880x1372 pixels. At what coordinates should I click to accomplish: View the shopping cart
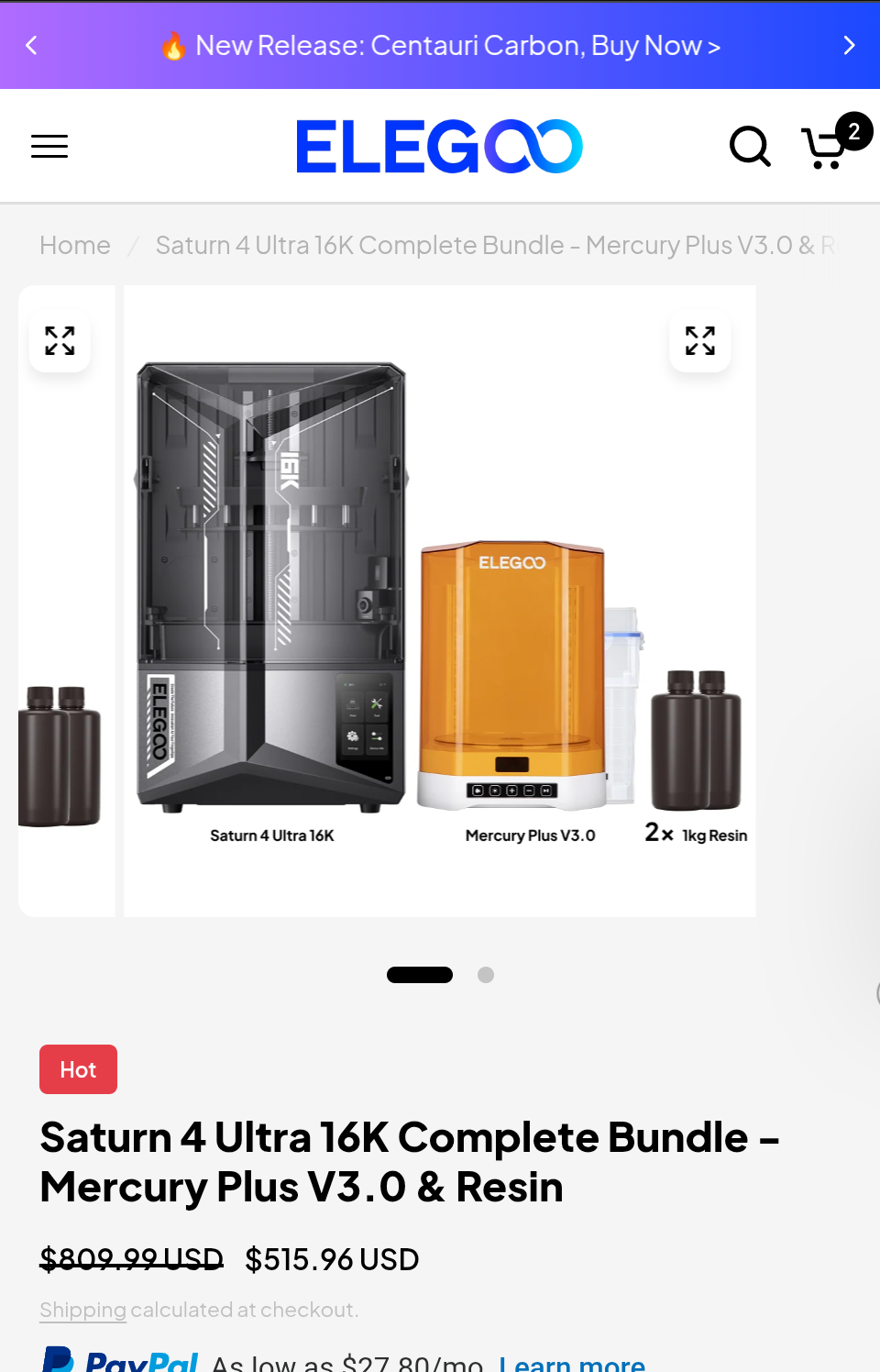826,148
